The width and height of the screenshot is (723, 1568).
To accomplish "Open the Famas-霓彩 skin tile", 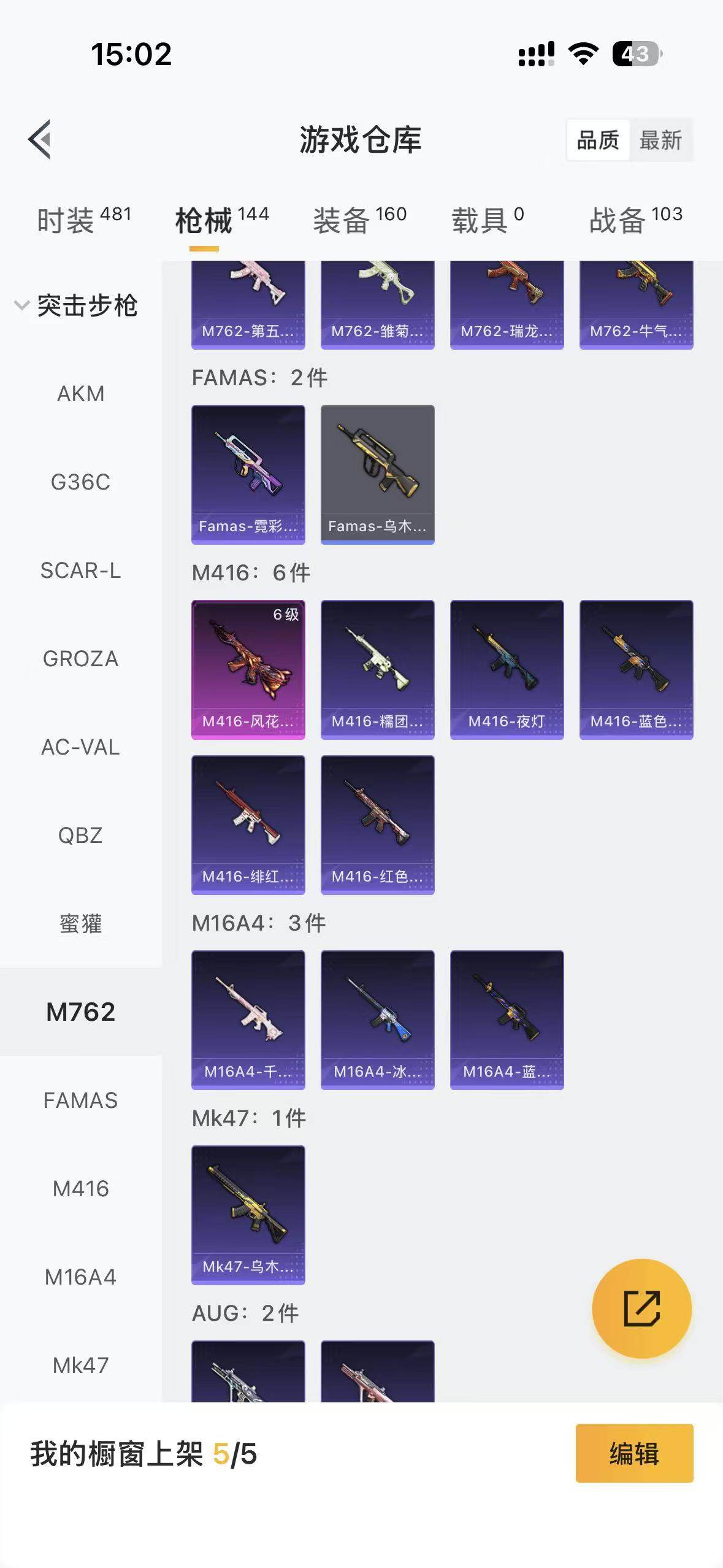I will click(248, 474).
